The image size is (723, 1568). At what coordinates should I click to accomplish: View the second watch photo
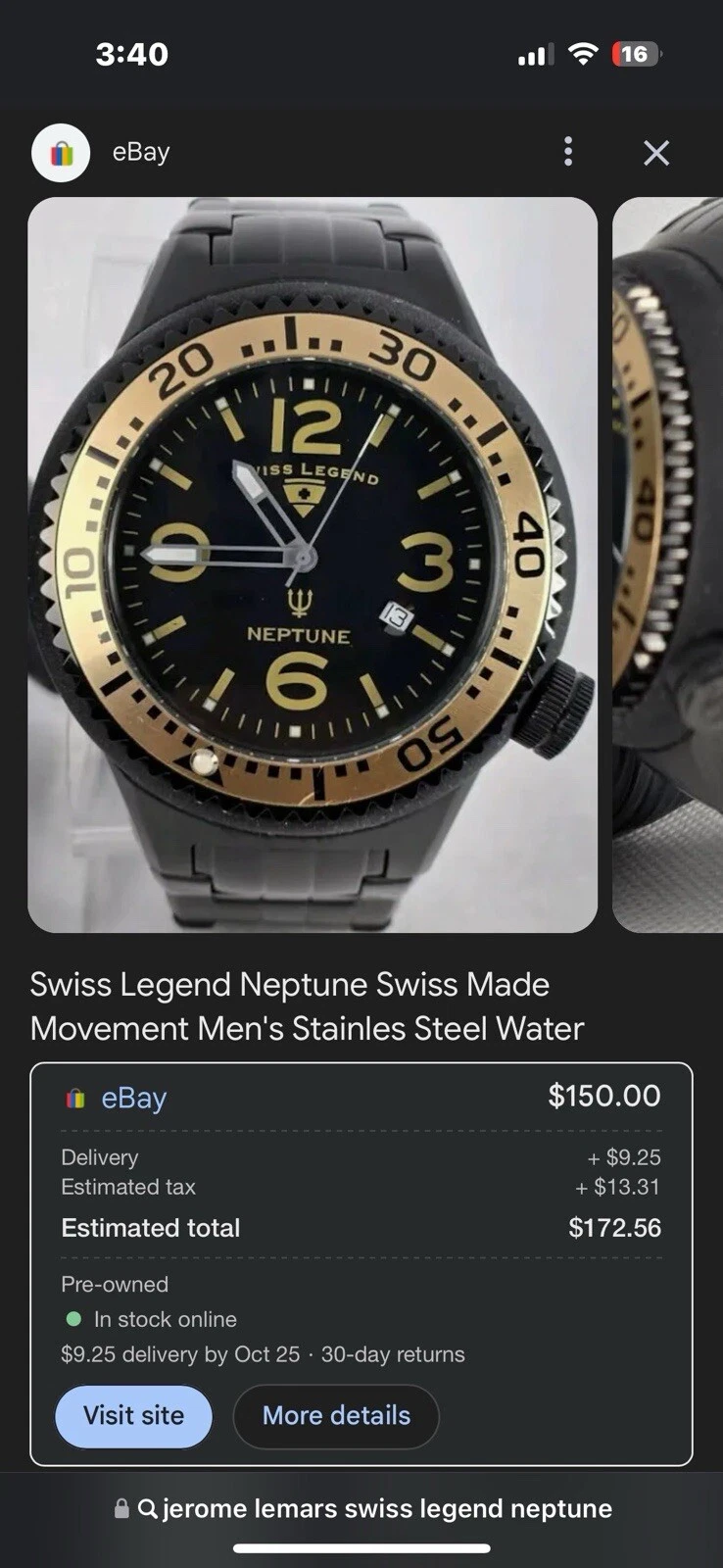[669, 564]
